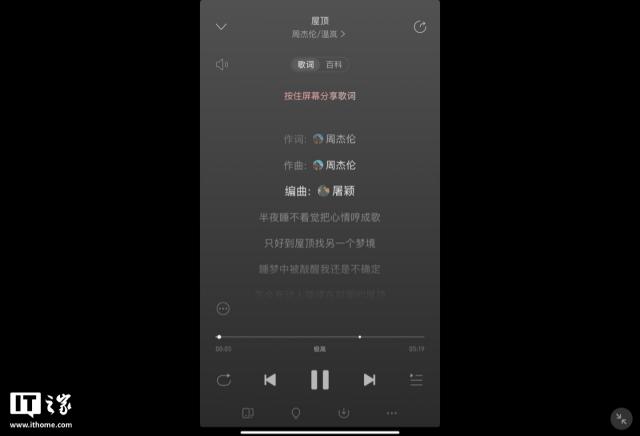Share the song 屋顶
The image size is (640, 436).
pos(419,27)
